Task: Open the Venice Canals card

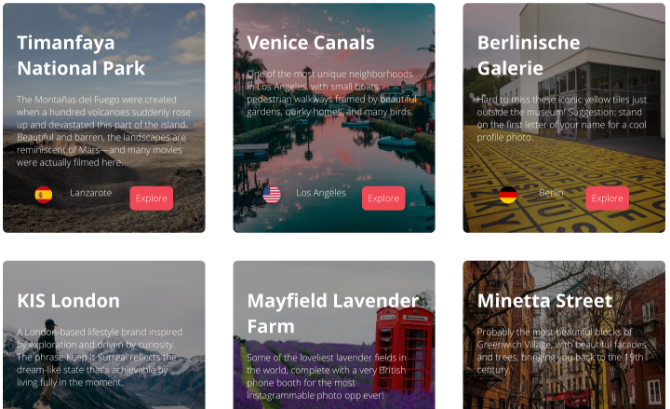Action: [x=310, y=43]
